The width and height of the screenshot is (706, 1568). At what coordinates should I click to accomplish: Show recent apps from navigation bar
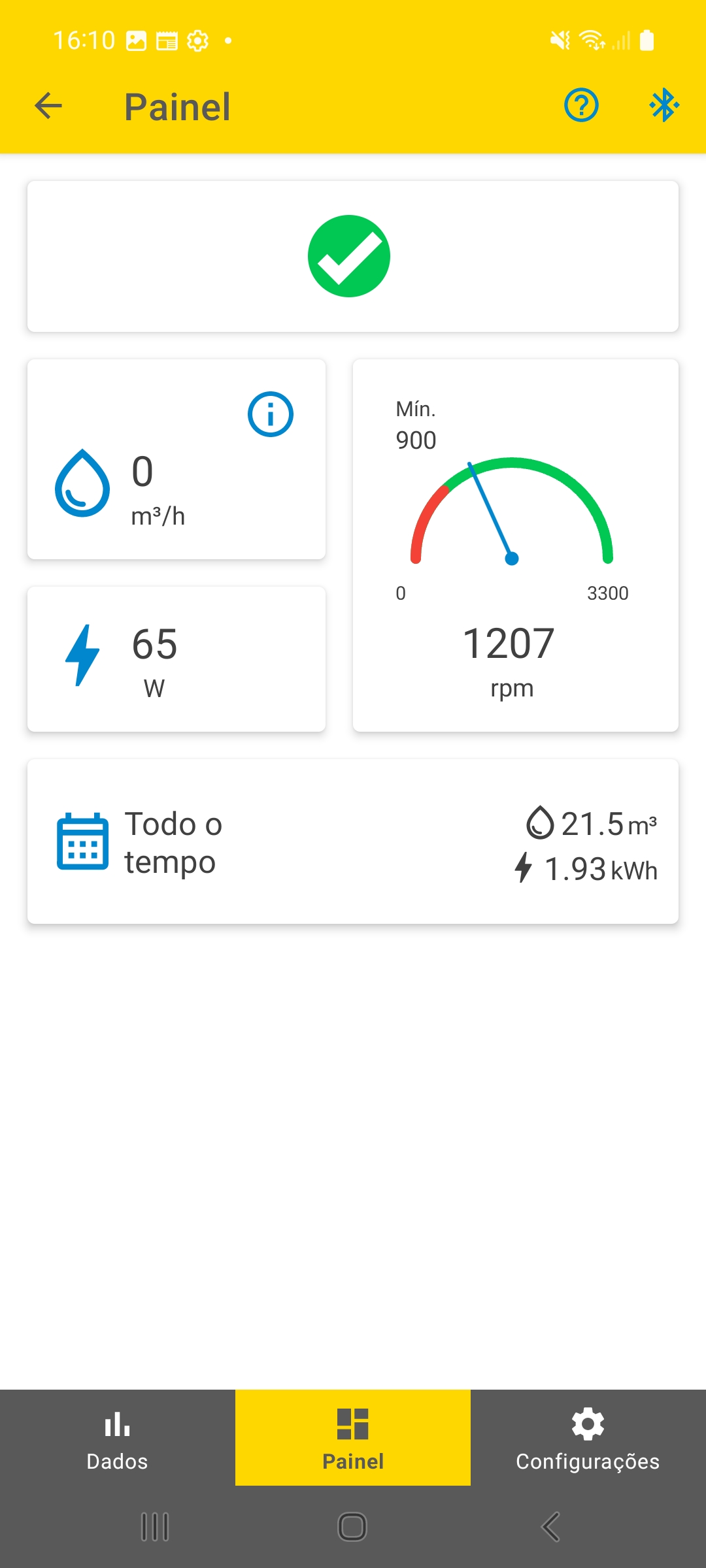pos(155,1527)
